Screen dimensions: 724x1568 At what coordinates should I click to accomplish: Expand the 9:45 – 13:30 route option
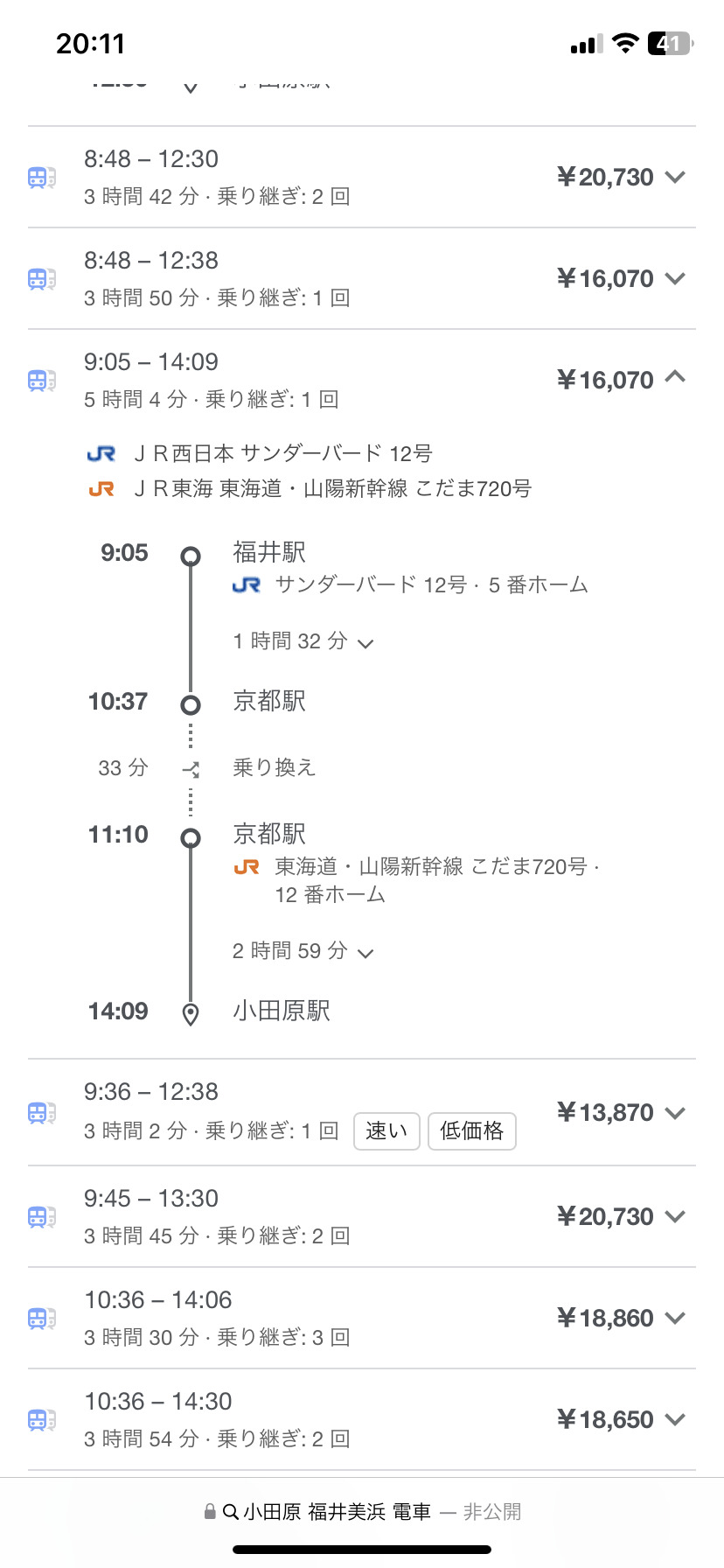[x=674, y=1216]
